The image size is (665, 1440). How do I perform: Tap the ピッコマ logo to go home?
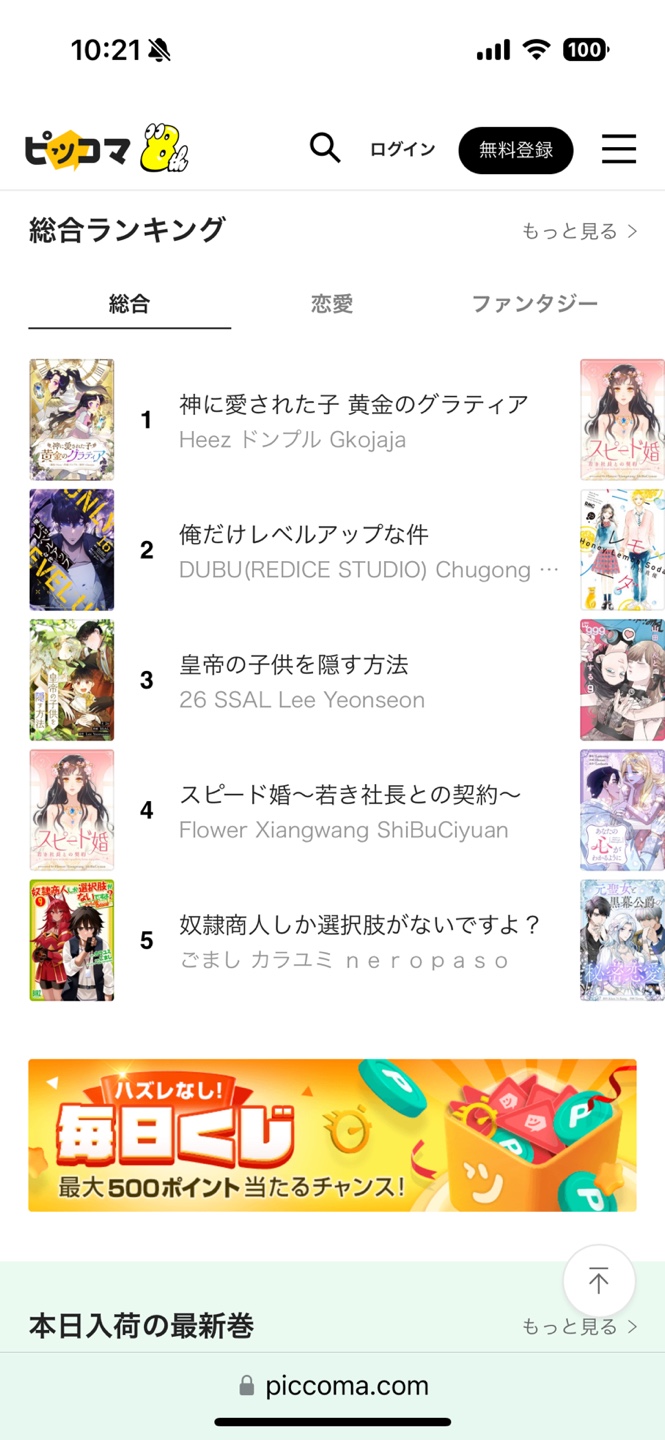[x=106, y=149]
